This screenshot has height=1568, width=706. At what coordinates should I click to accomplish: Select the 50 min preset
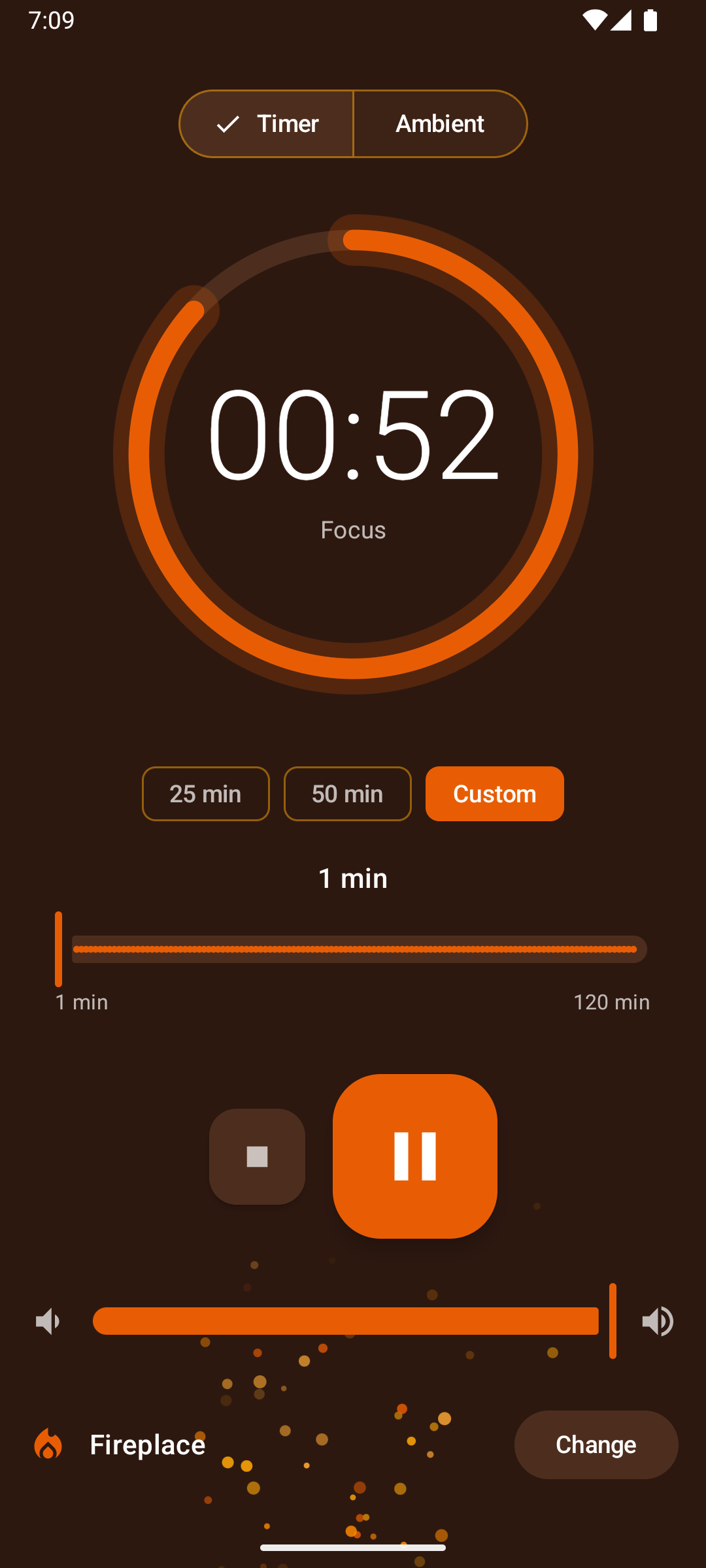pyautogui.click(x=347, y=793)
